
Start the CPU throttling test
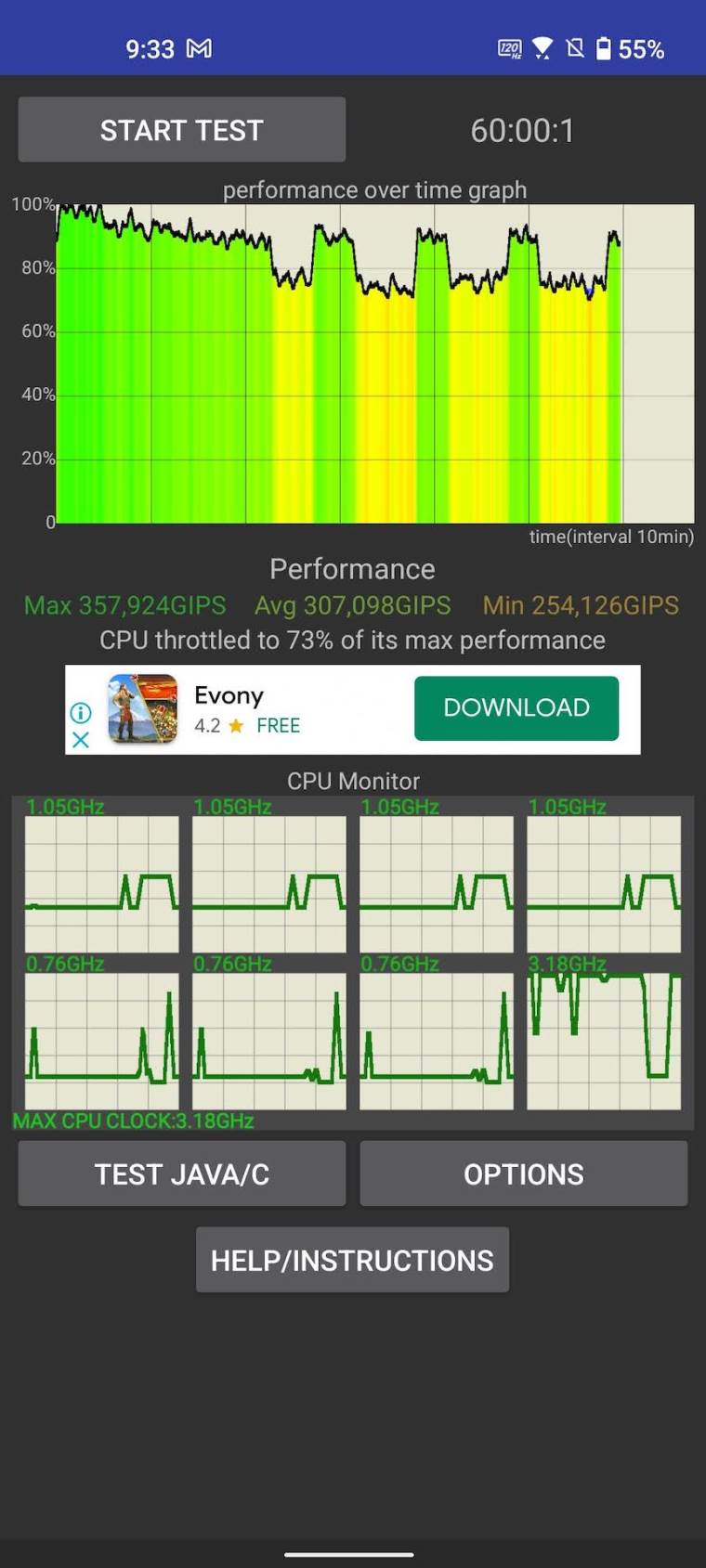pyautogui.click(x=181, y=130)
